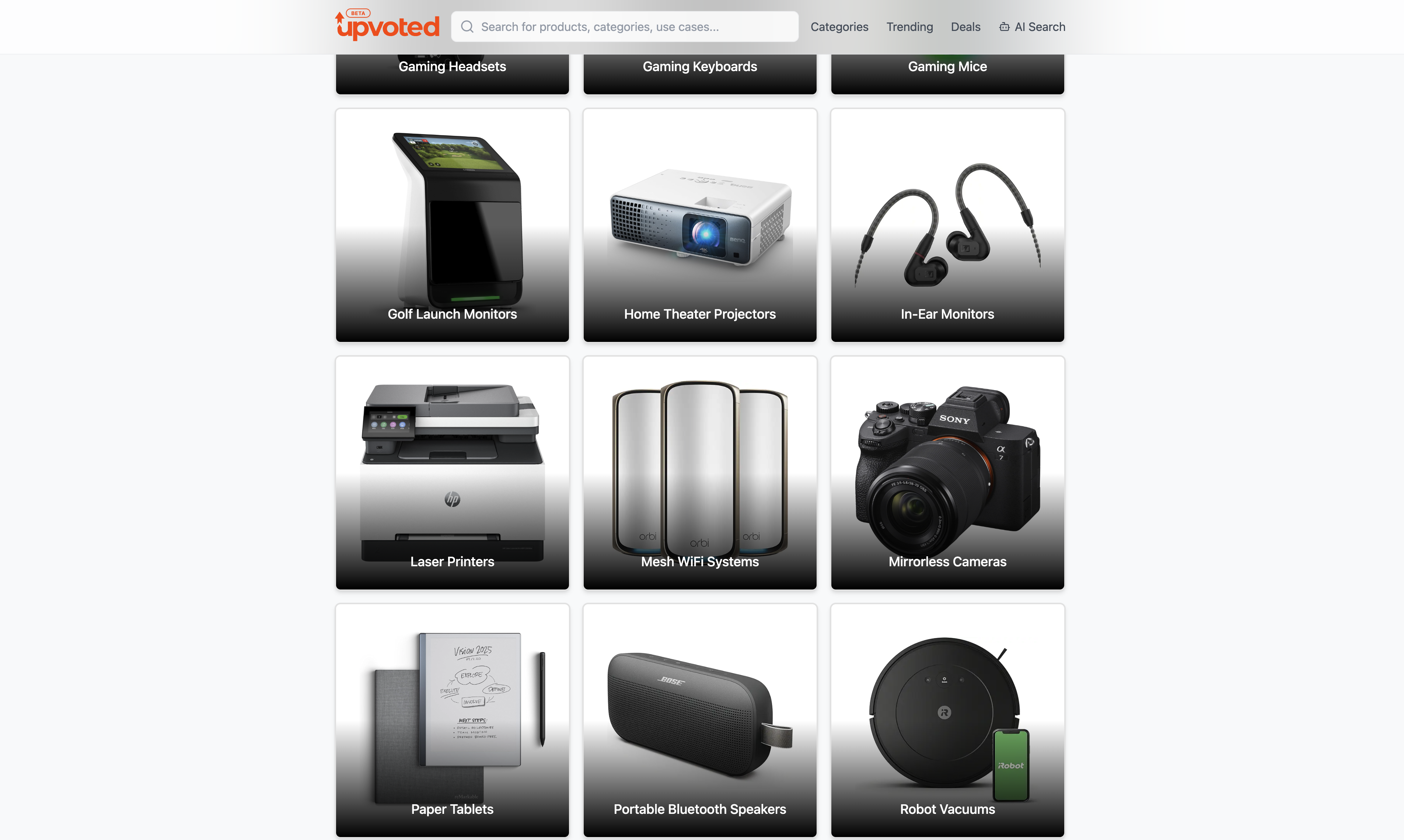View Home Theater Projectors category
The width and height of the screenshot is (1404, 840).
(x=700, y=225)
